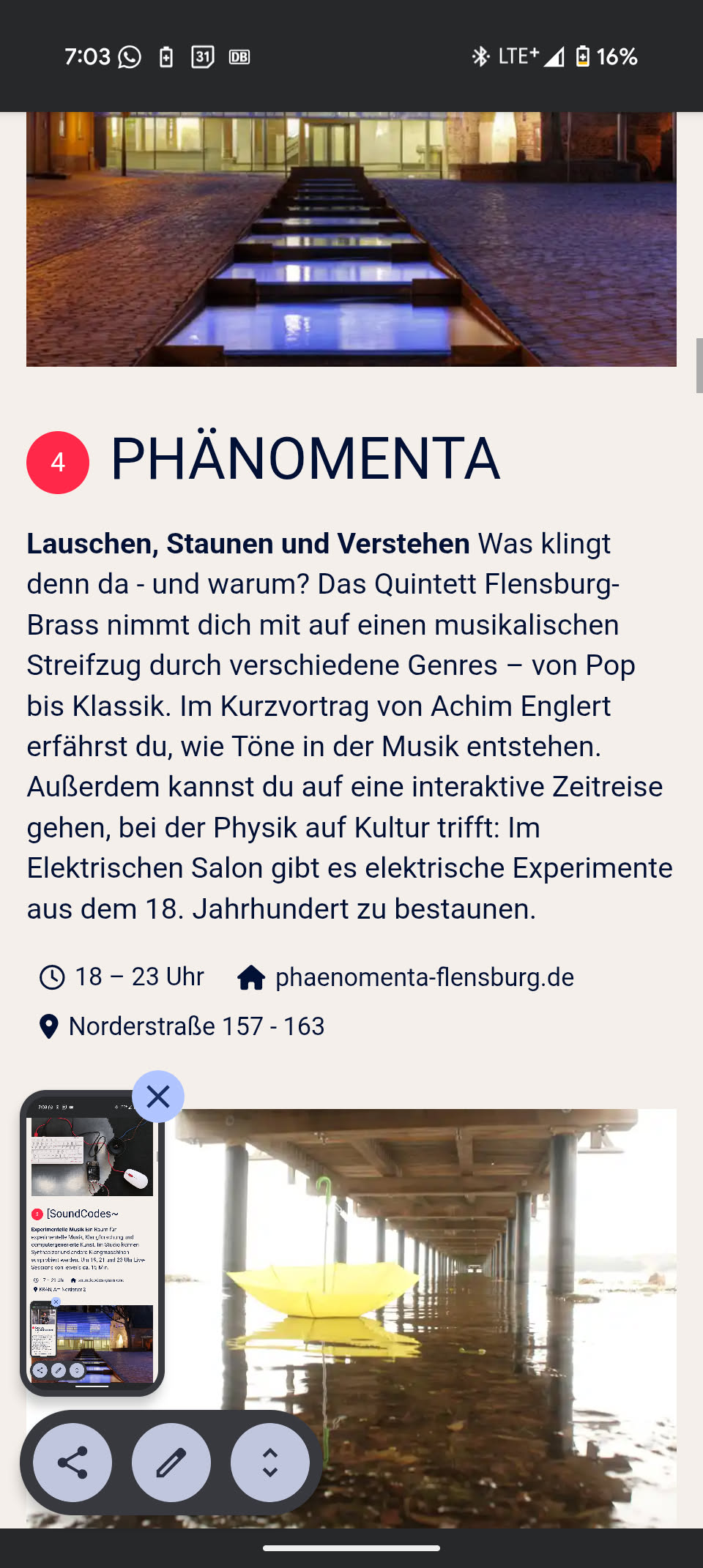Open the phaenomenta-flensburg.de website link
This screenshot has height=1568, width=703.
[x=424, y=977]
